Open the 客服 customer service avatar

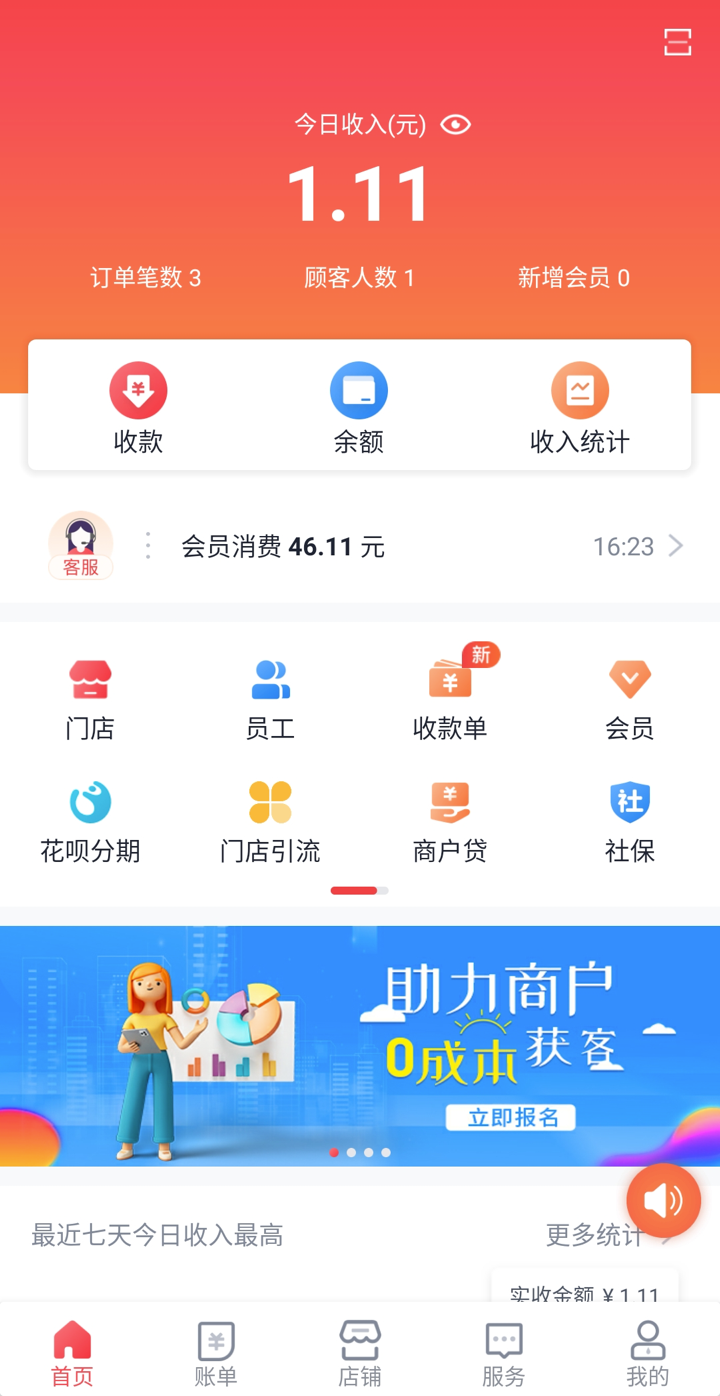coord(80,543)
